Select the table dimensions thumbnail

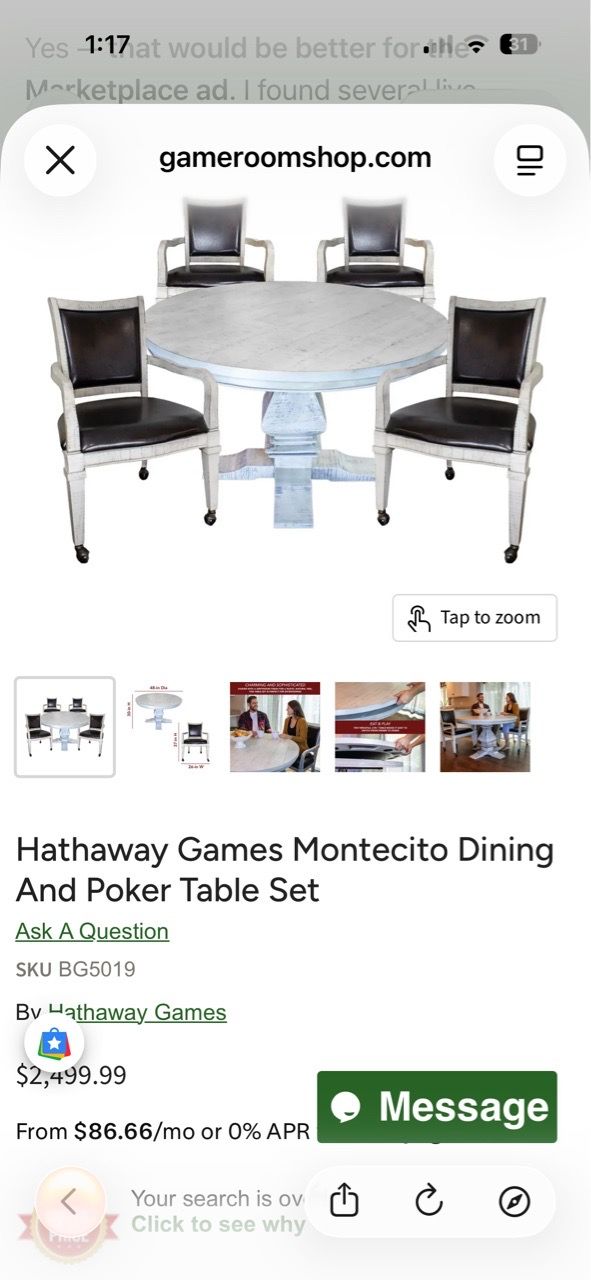pos(170,727)
